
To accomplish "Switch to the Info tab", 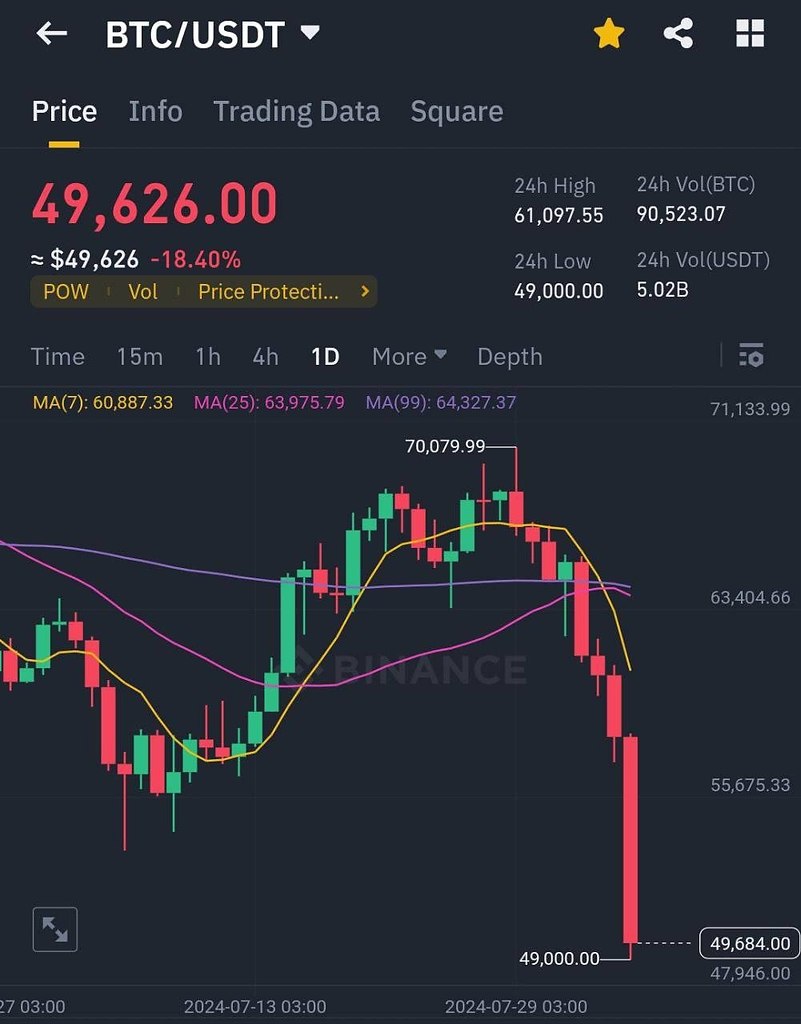I will click(155, 111).
